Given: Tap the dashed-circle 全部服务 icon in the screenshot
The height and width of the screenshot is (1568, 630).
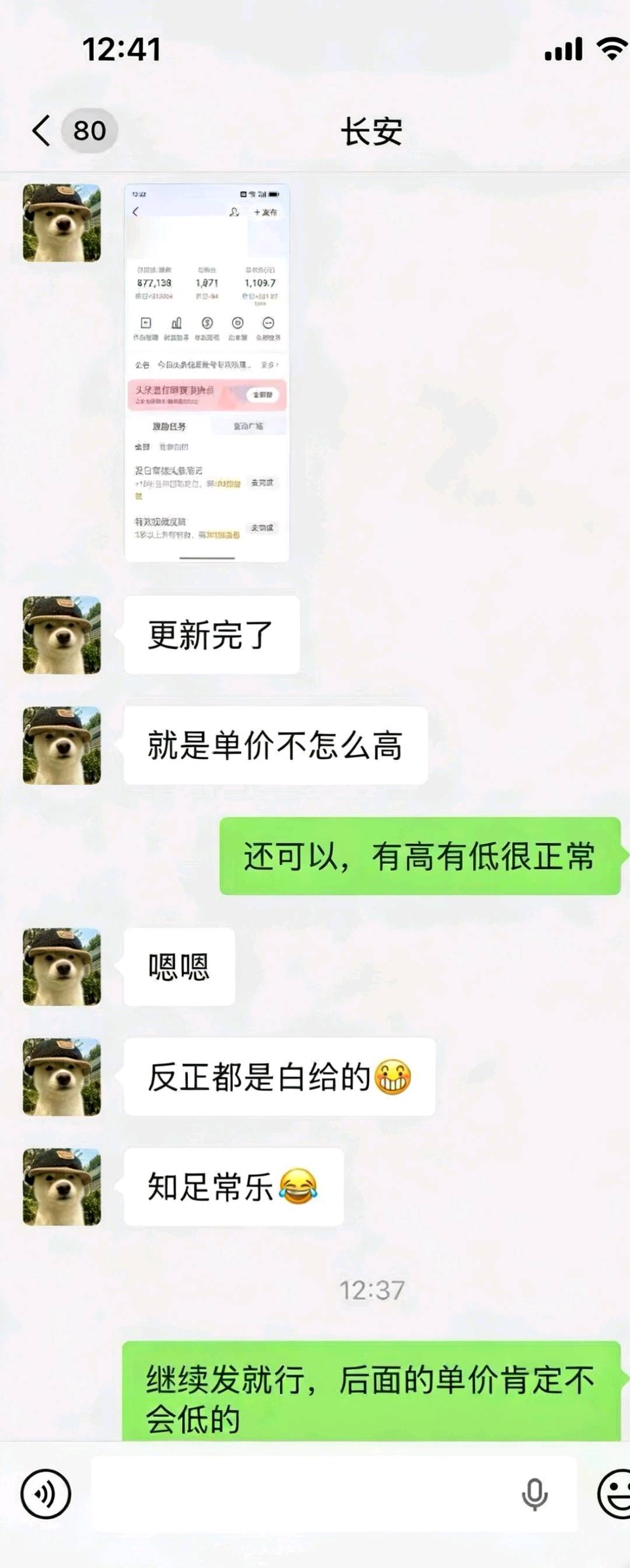Looking at the screenshot, I should pos(269,323).
